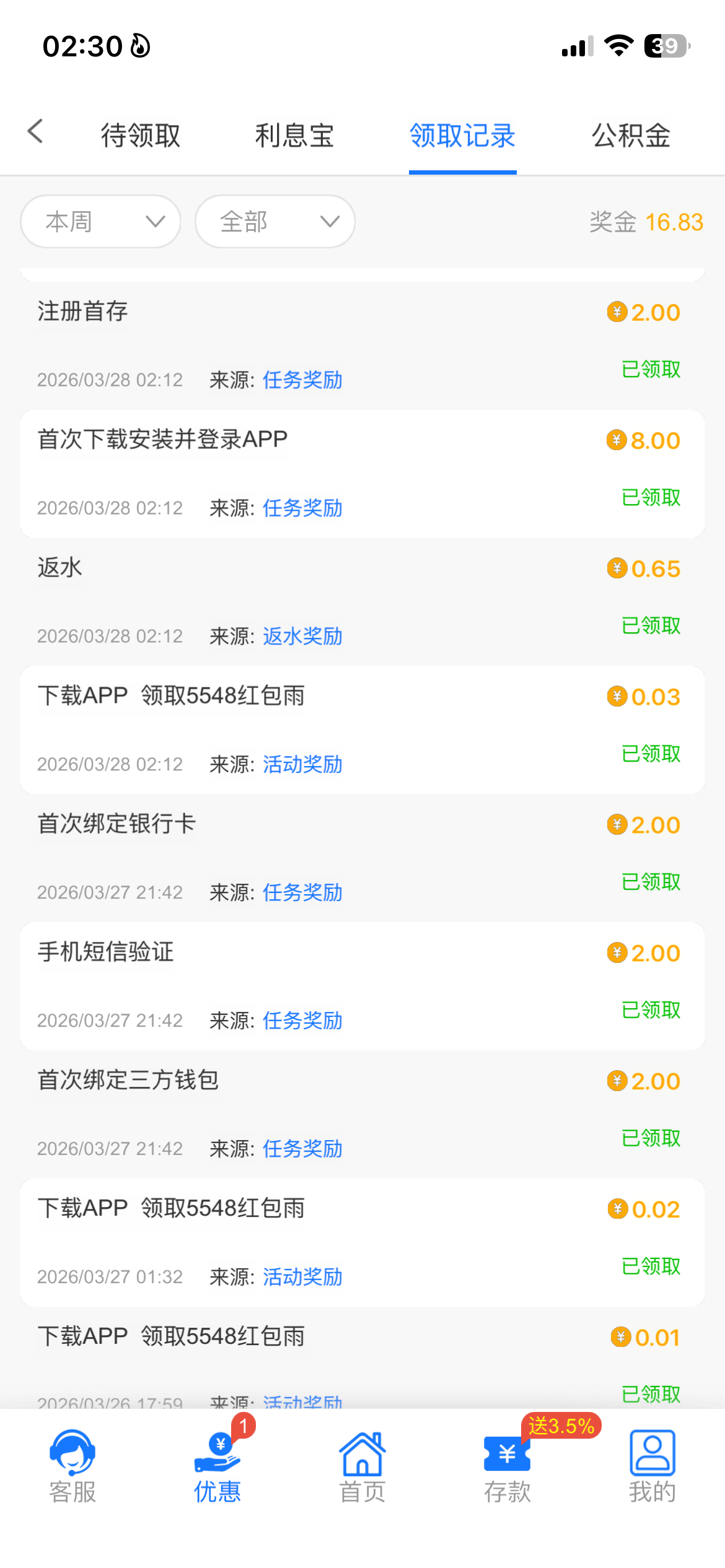
Task: Go back using the top-left arrow
Action: click(x=36, y=132)
